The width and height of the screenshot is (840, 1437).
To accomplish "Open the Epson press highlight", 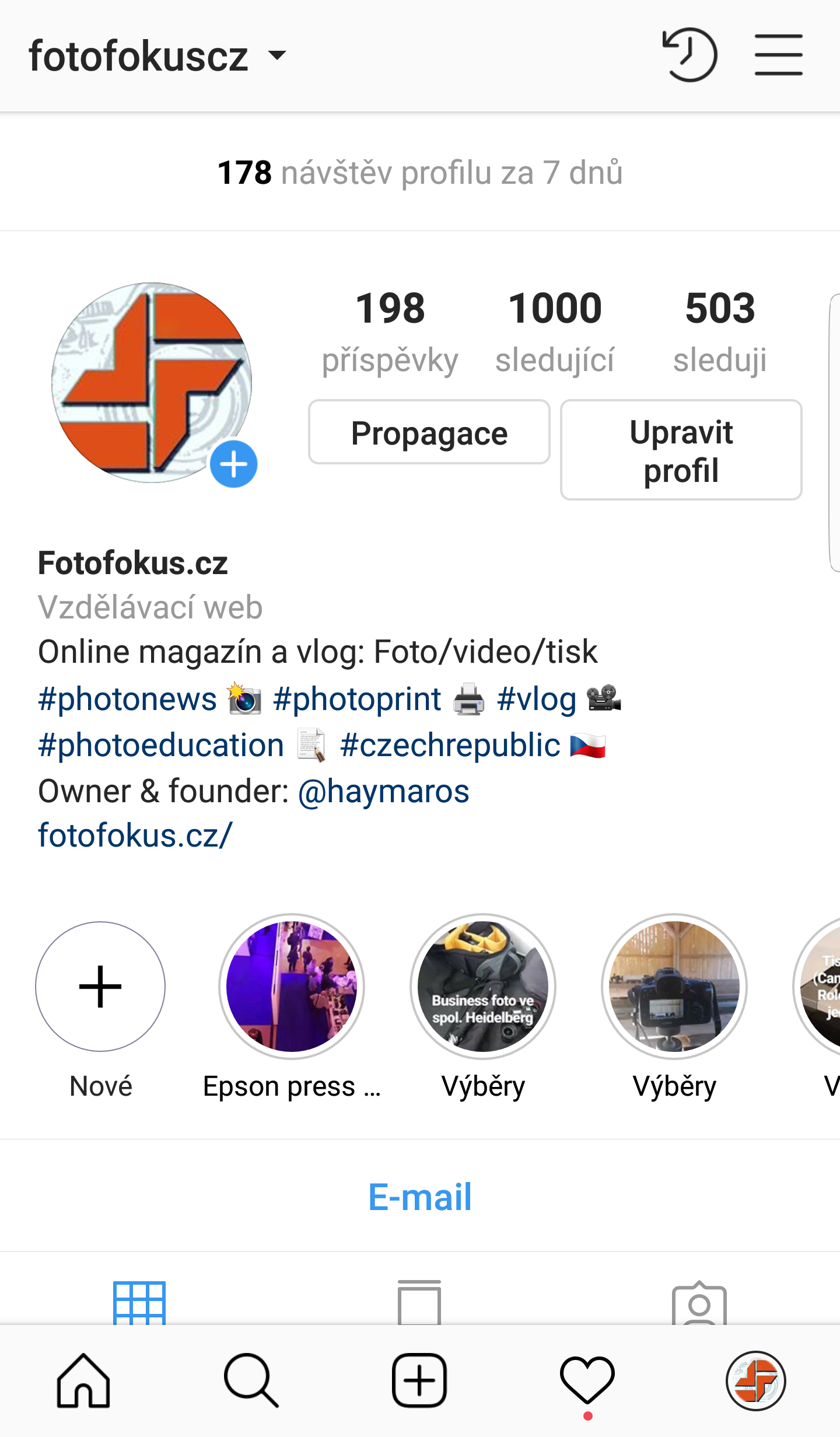I will click(x=292, y=987).
